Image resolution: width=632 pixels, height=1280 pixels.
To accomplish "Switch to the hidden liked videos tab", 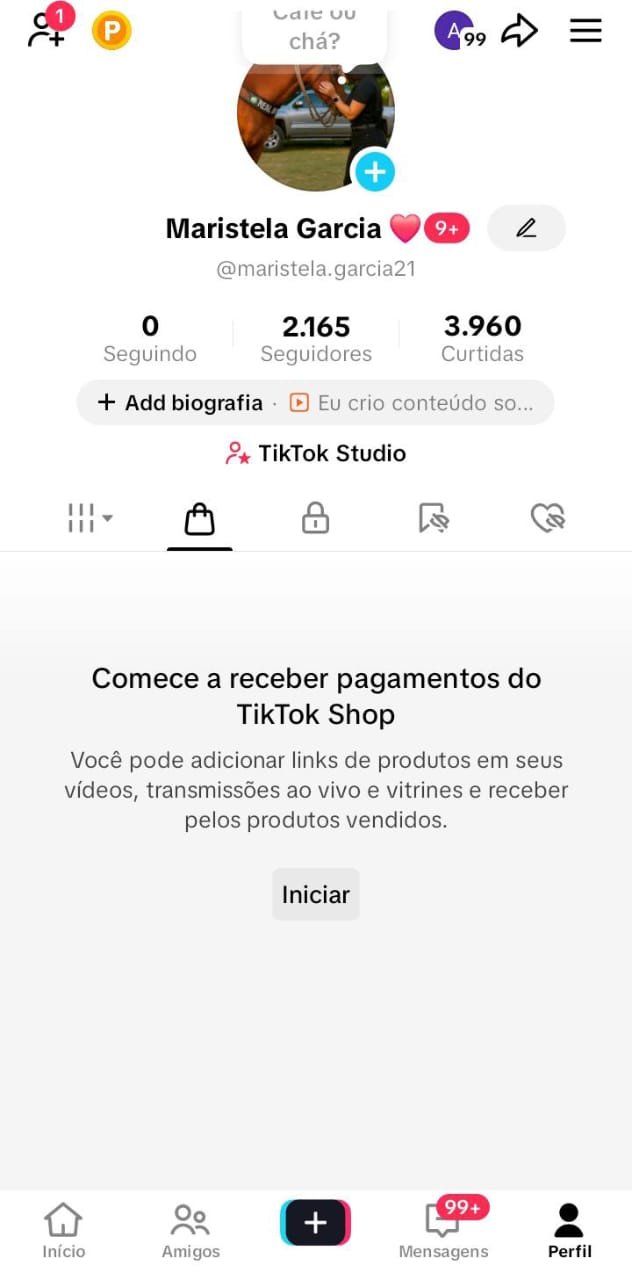I will pos(548,518).
